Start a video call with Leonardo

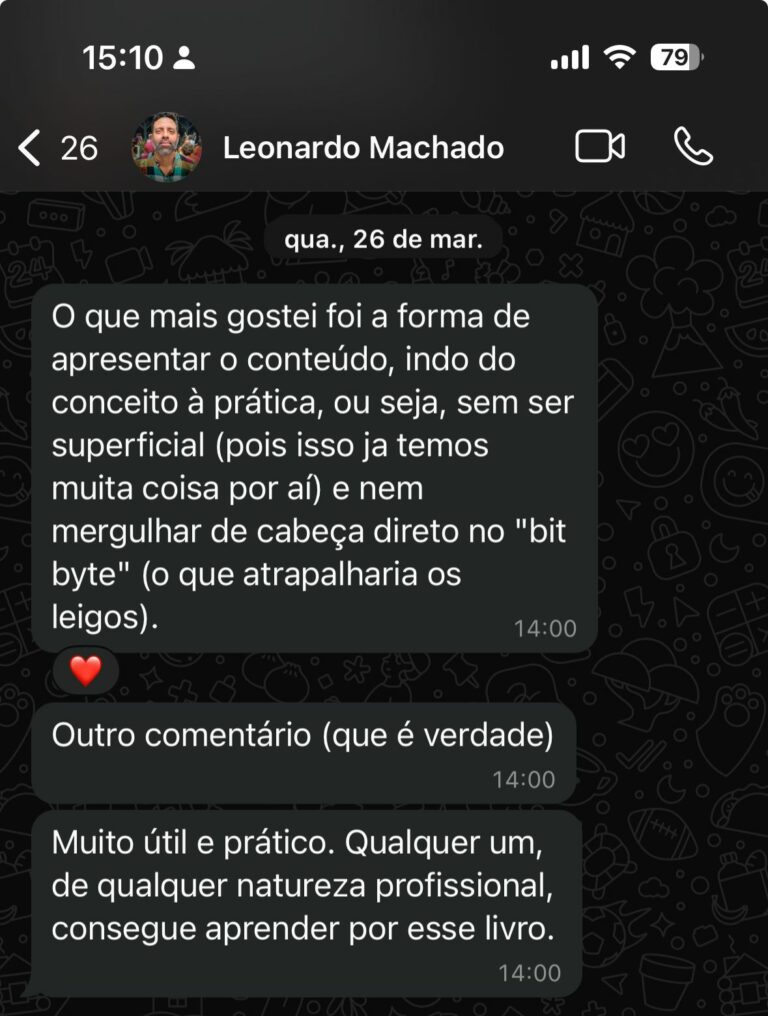tap(600, 147)
